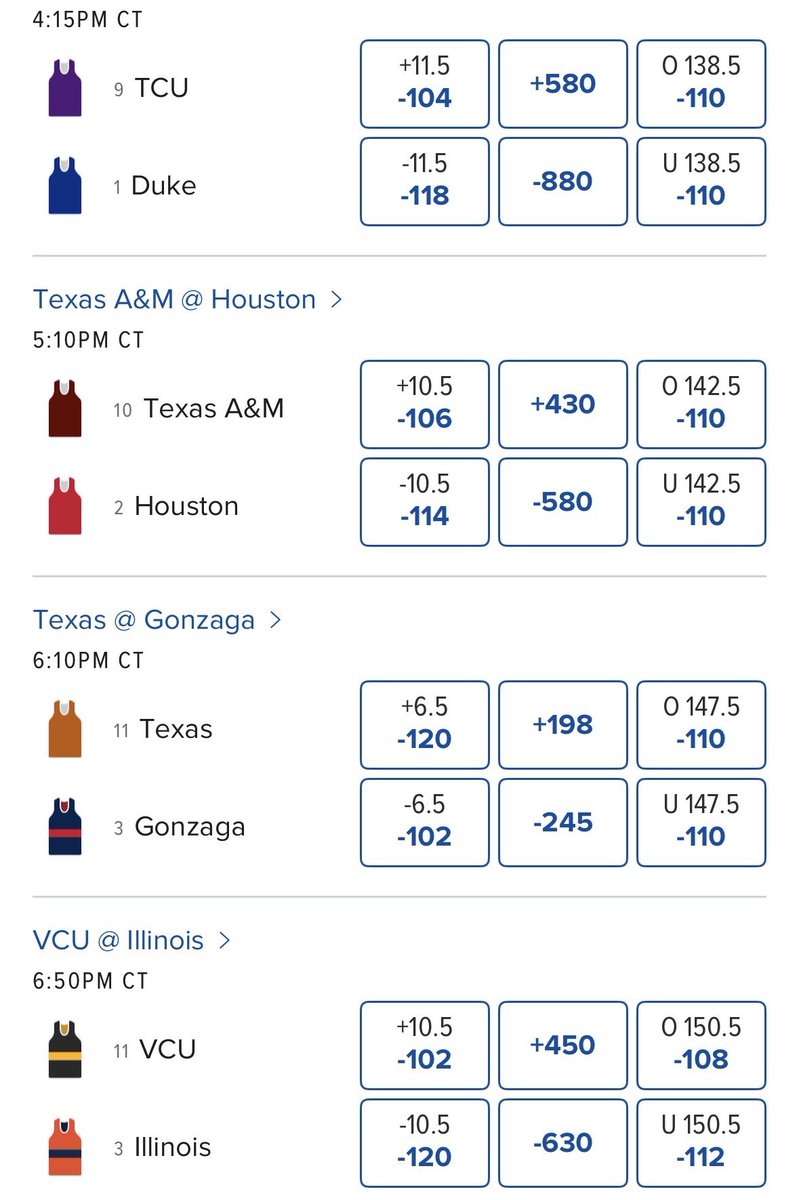Select Over 147.5 total bet

pyautogui.click(x=701, y=725)
